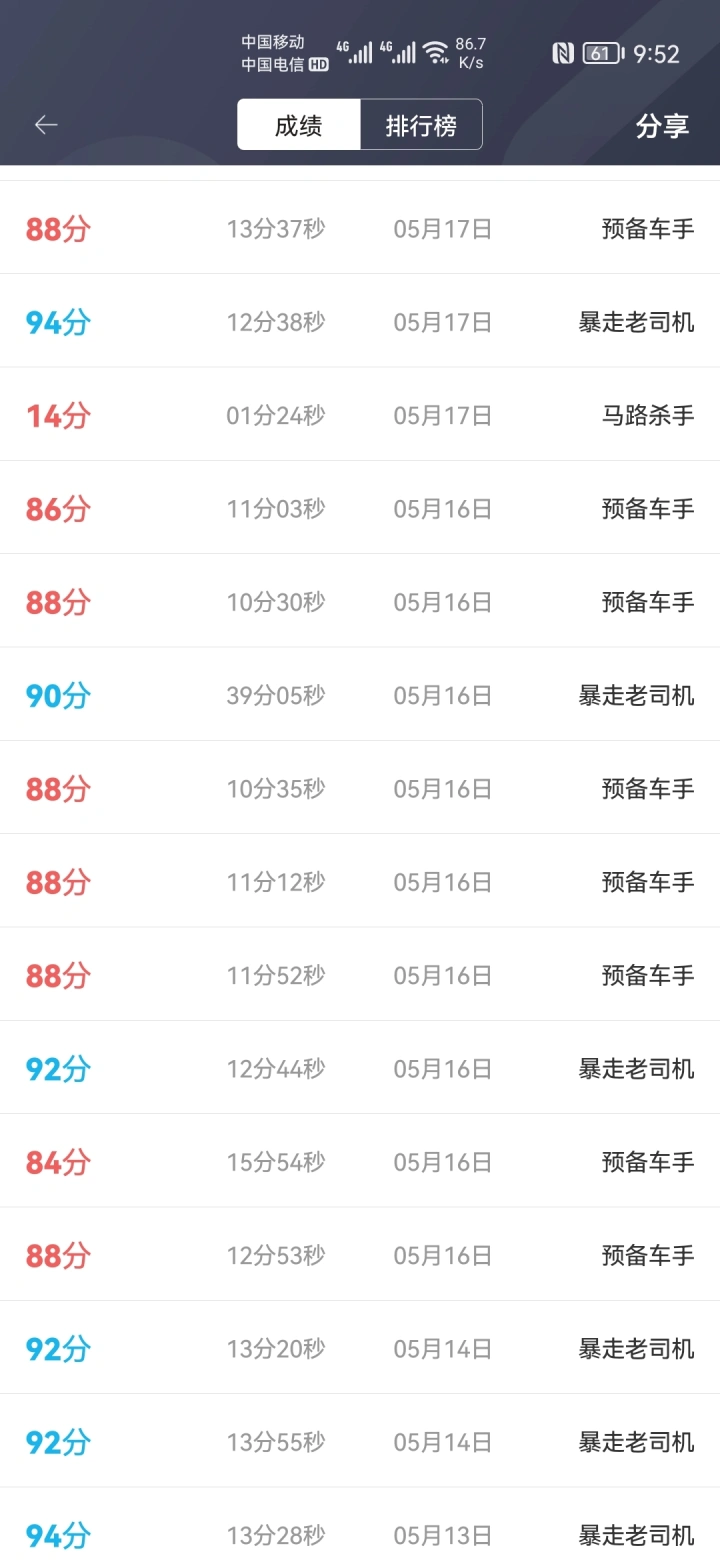
Task: Open the 92分 record timed 12分44秒
Action: (x=360, y=1068)
